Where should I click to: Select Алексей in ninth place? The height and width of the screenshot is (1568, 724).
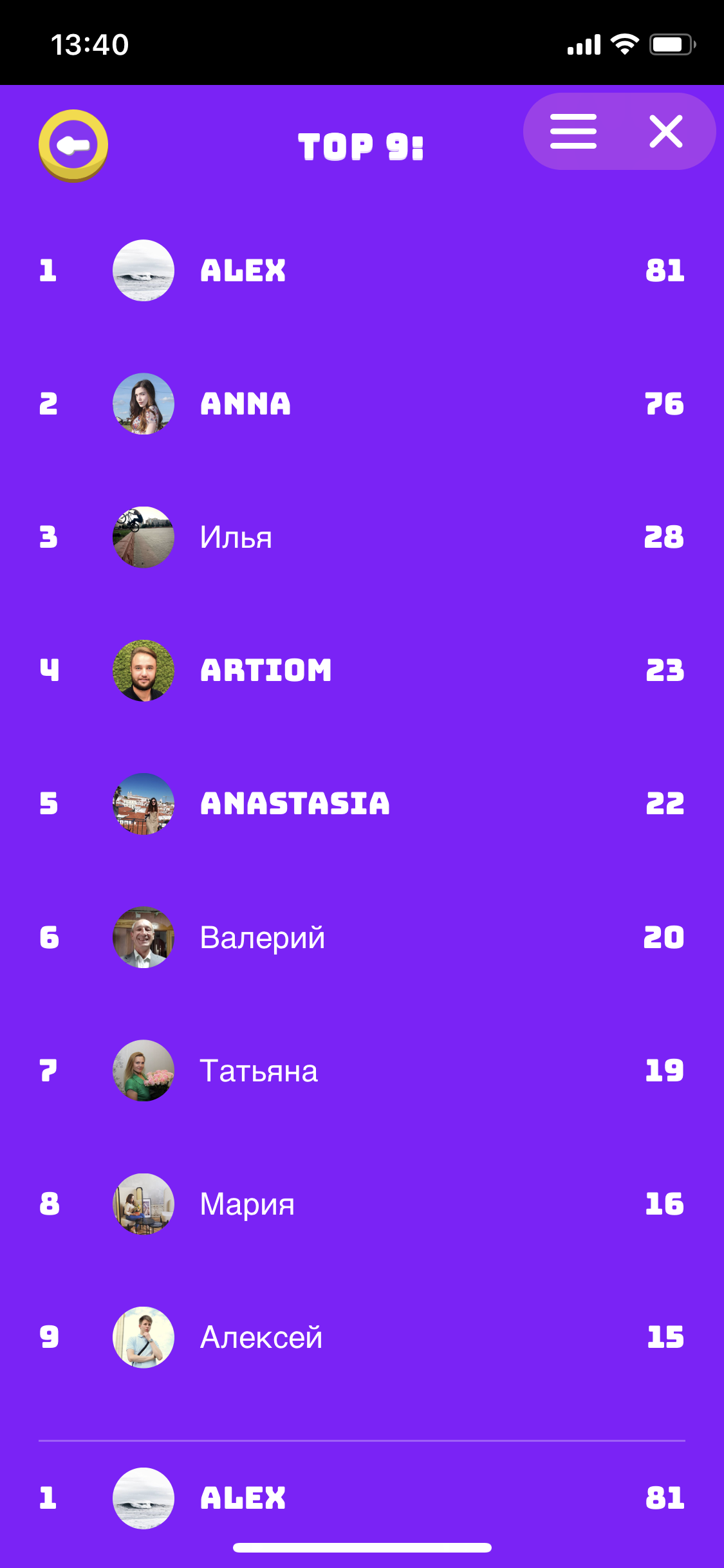click(362, 1337)
